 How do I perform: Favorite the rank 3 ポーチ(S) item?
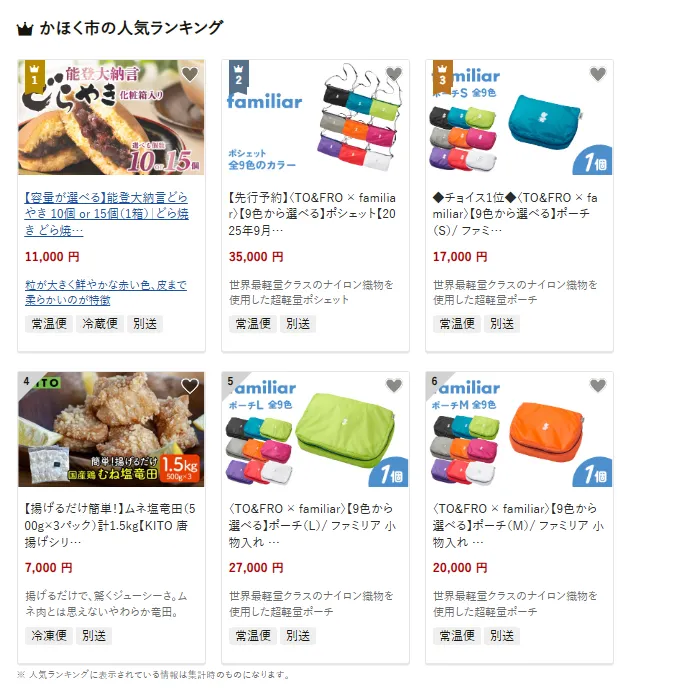tap(598, 74)
